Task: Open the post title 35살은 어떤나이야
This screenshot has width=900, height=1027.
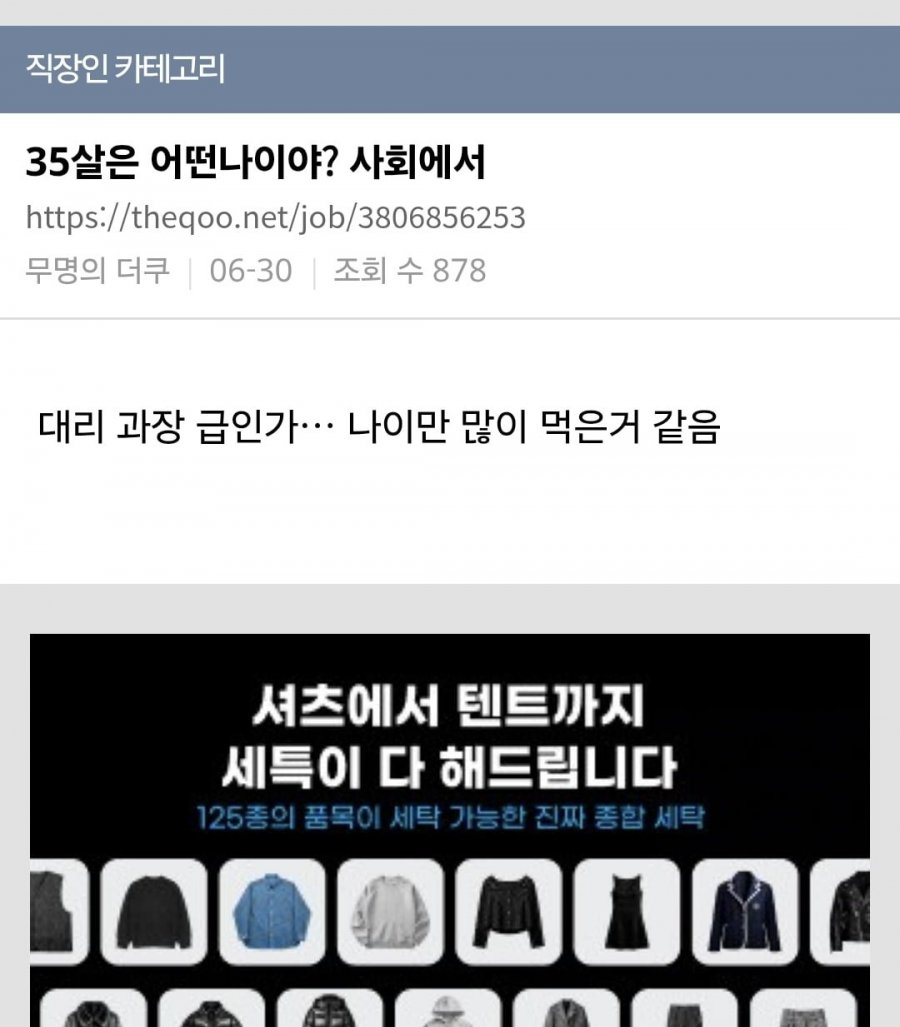Action: pyautogui.click(x=255, y=163)
